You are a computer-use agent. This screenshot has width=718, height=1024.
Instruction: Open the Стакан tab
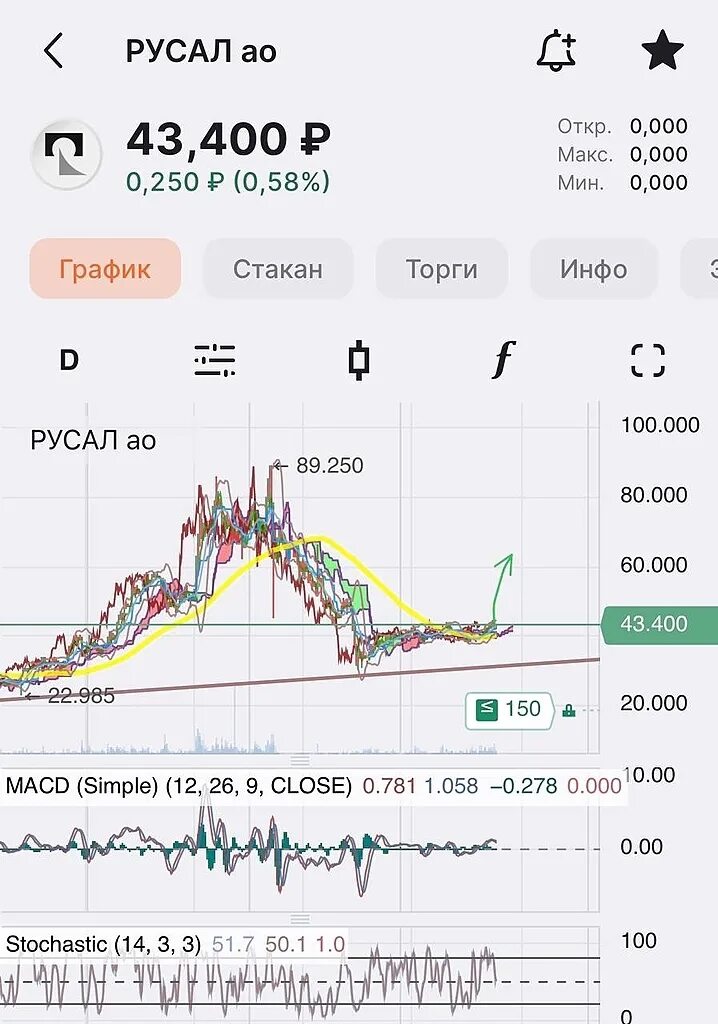coord(278,269)
